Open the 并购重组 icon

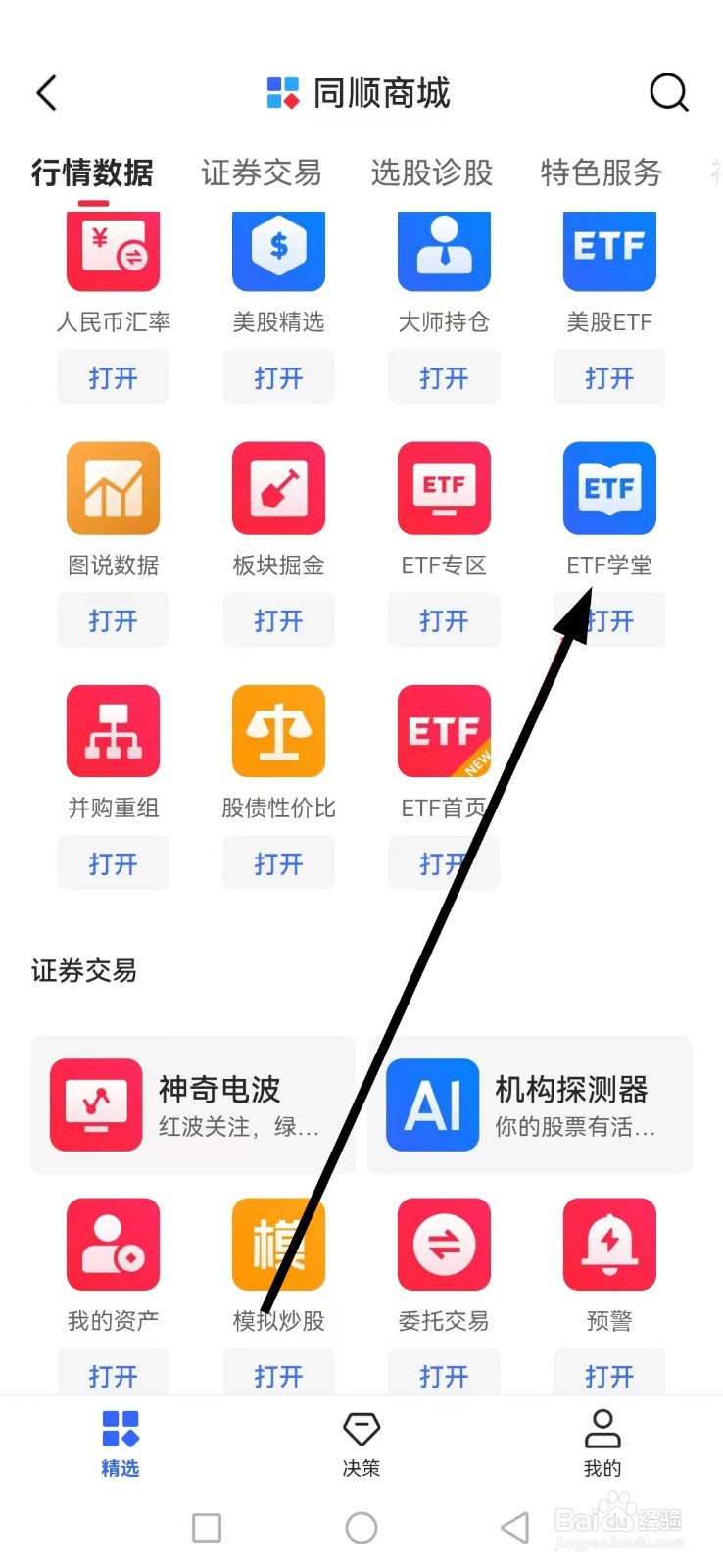point(113,731)
